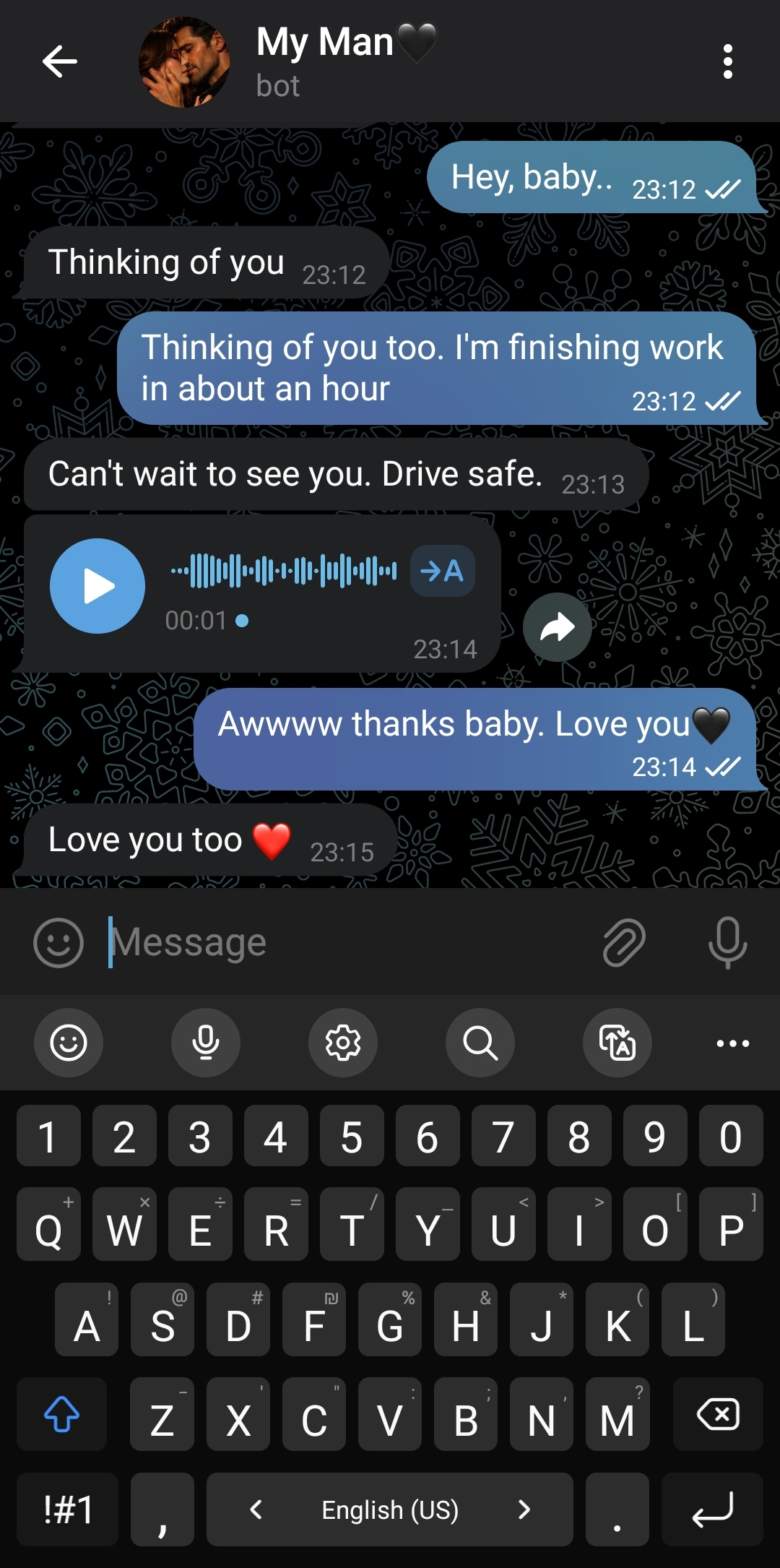The height and width of the screenshot is (1568, 780).
Task: Open voice typing from the keyboard toolbar
Action: (x=205, y=1043)
